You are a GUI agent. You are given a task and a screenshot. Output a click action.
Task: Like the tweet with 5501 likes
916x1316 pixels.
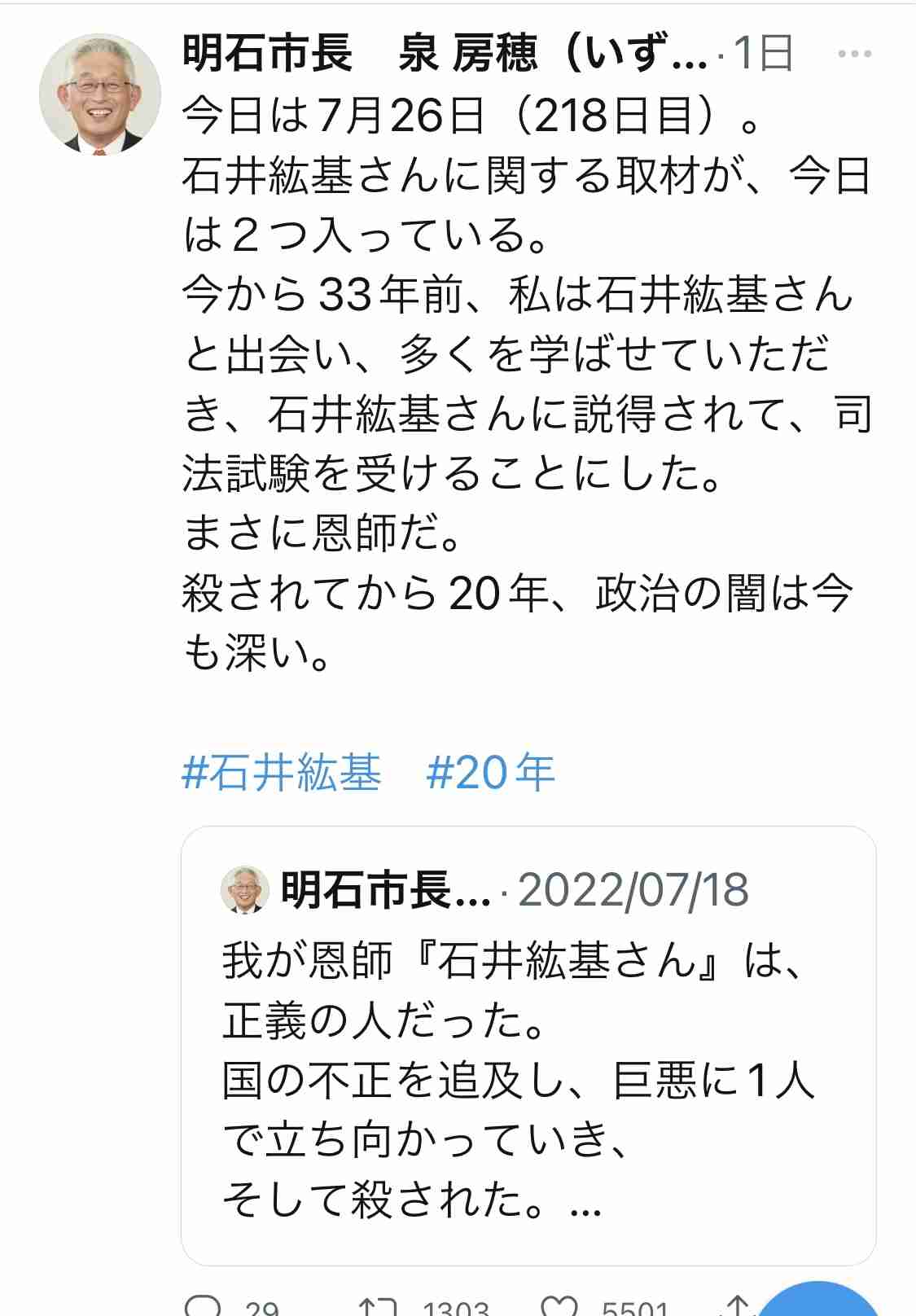pos(560,1306)
